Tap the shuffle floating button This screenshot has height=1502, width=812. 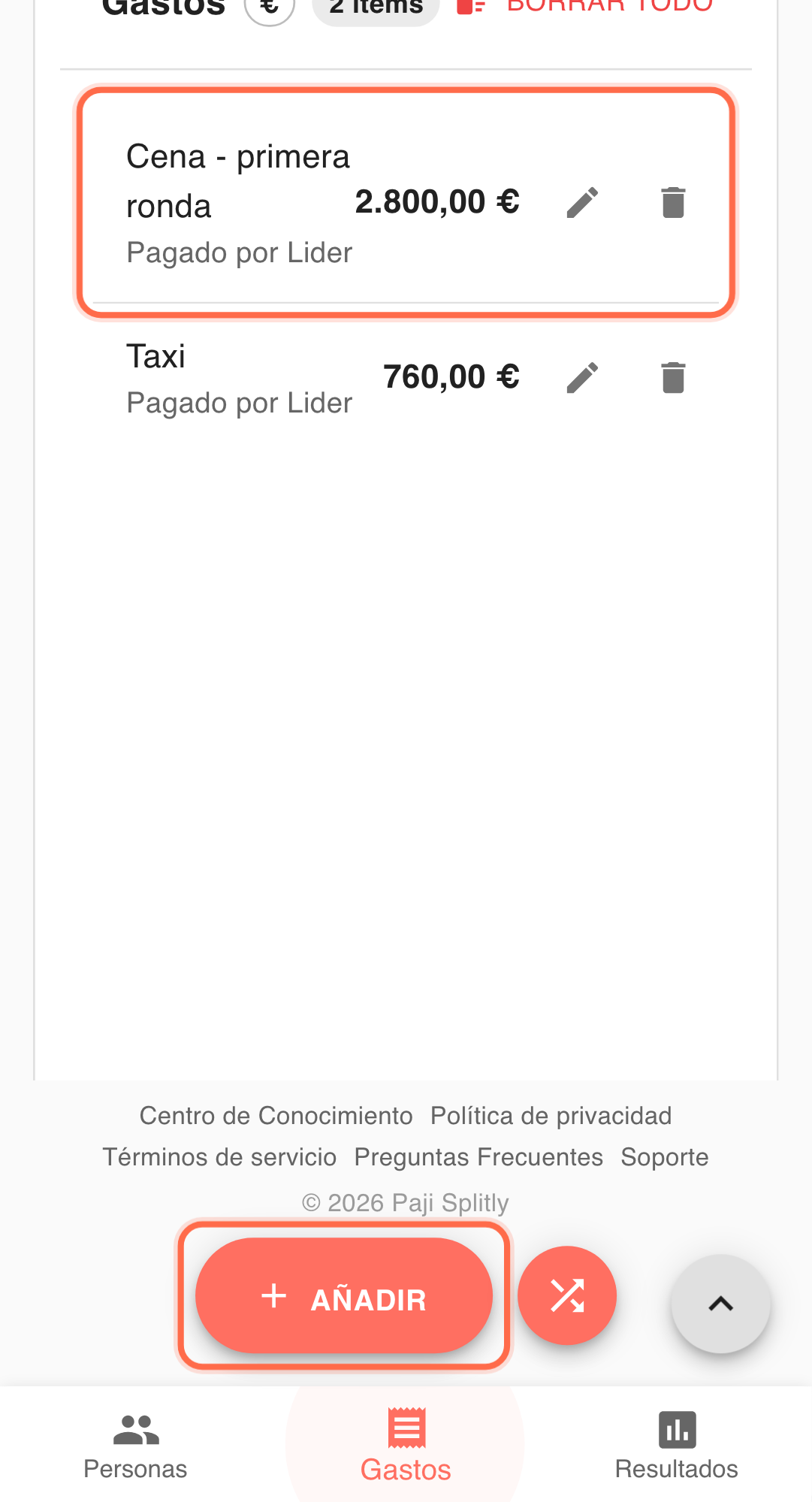(x=567, y=1296)
